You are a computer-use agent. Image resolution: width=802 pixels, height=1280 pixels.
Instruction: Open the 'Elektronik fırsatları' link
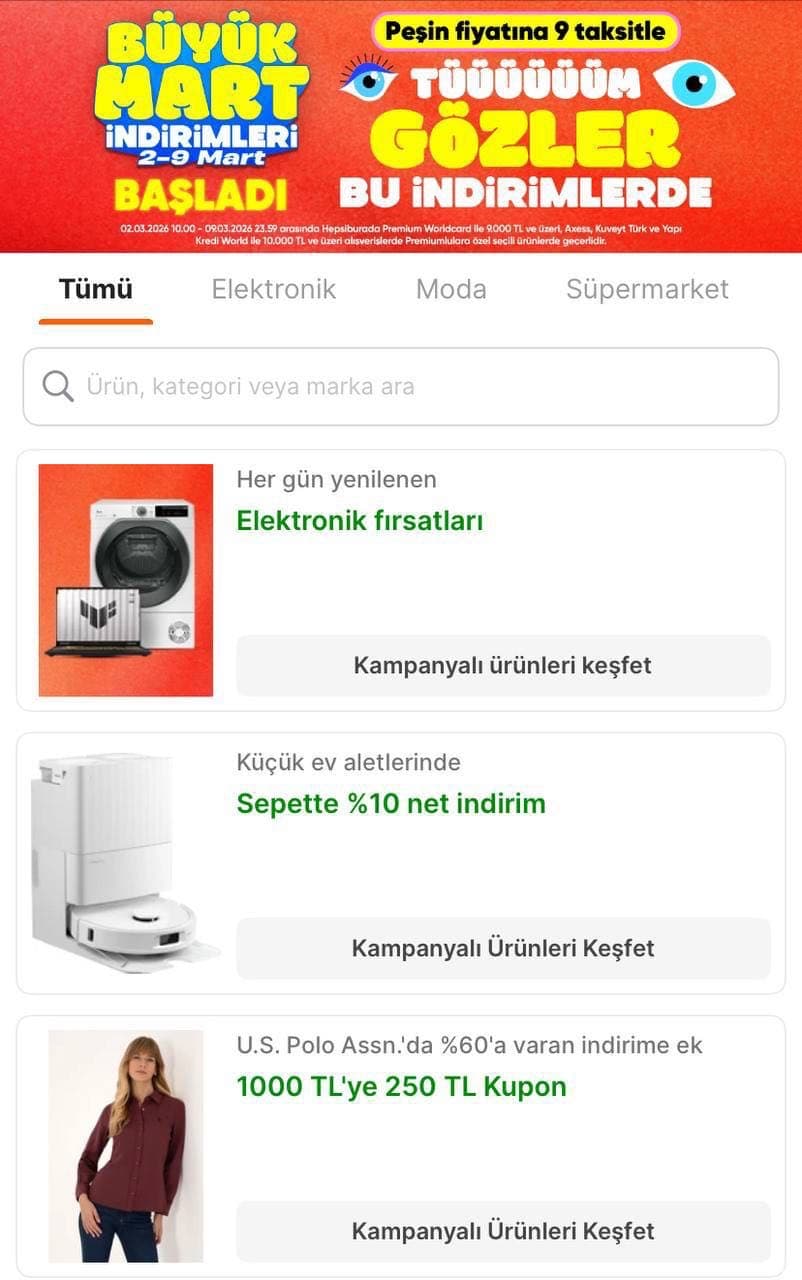point(360,521)
